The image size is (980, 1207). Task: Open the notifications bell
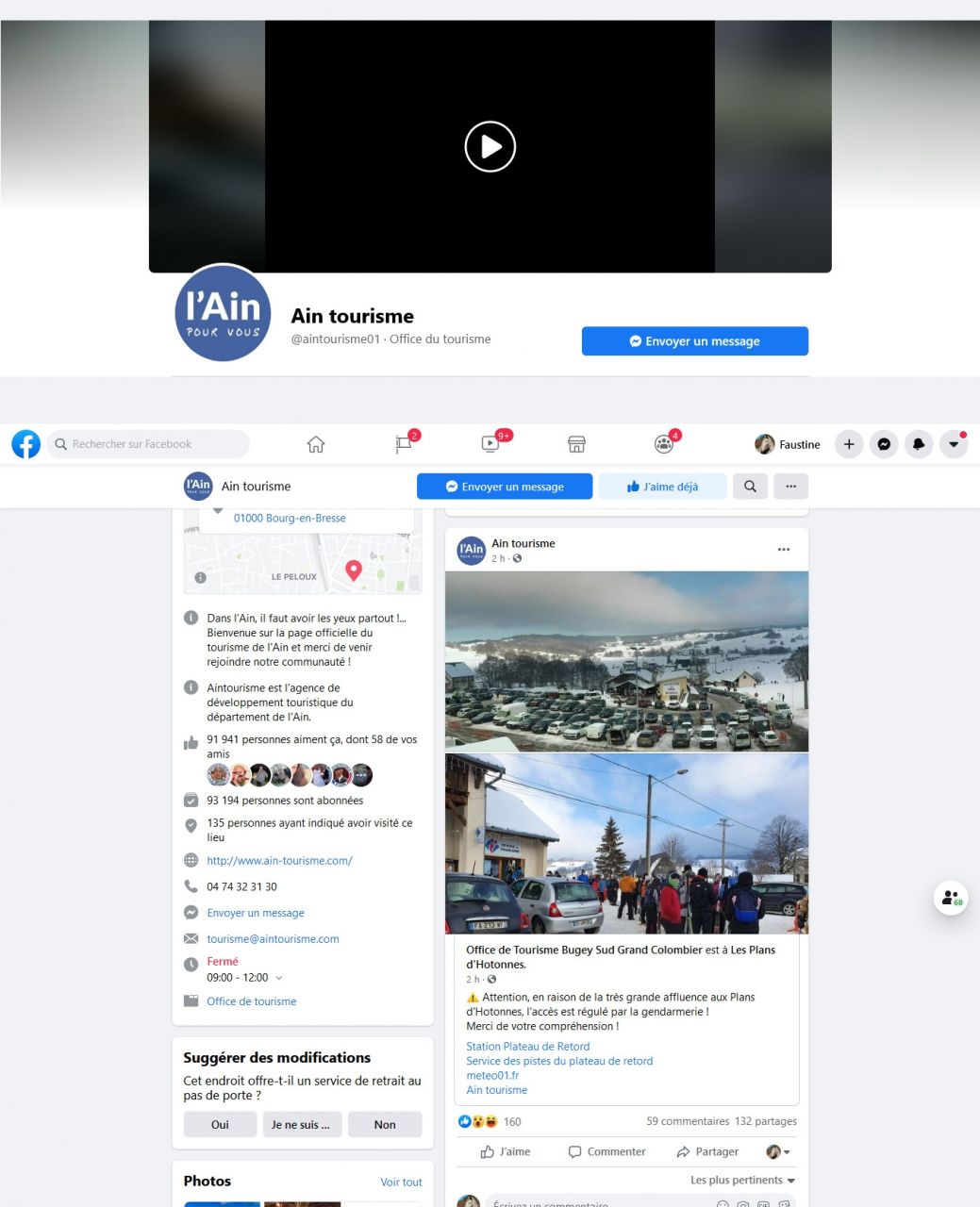point(919,444)
